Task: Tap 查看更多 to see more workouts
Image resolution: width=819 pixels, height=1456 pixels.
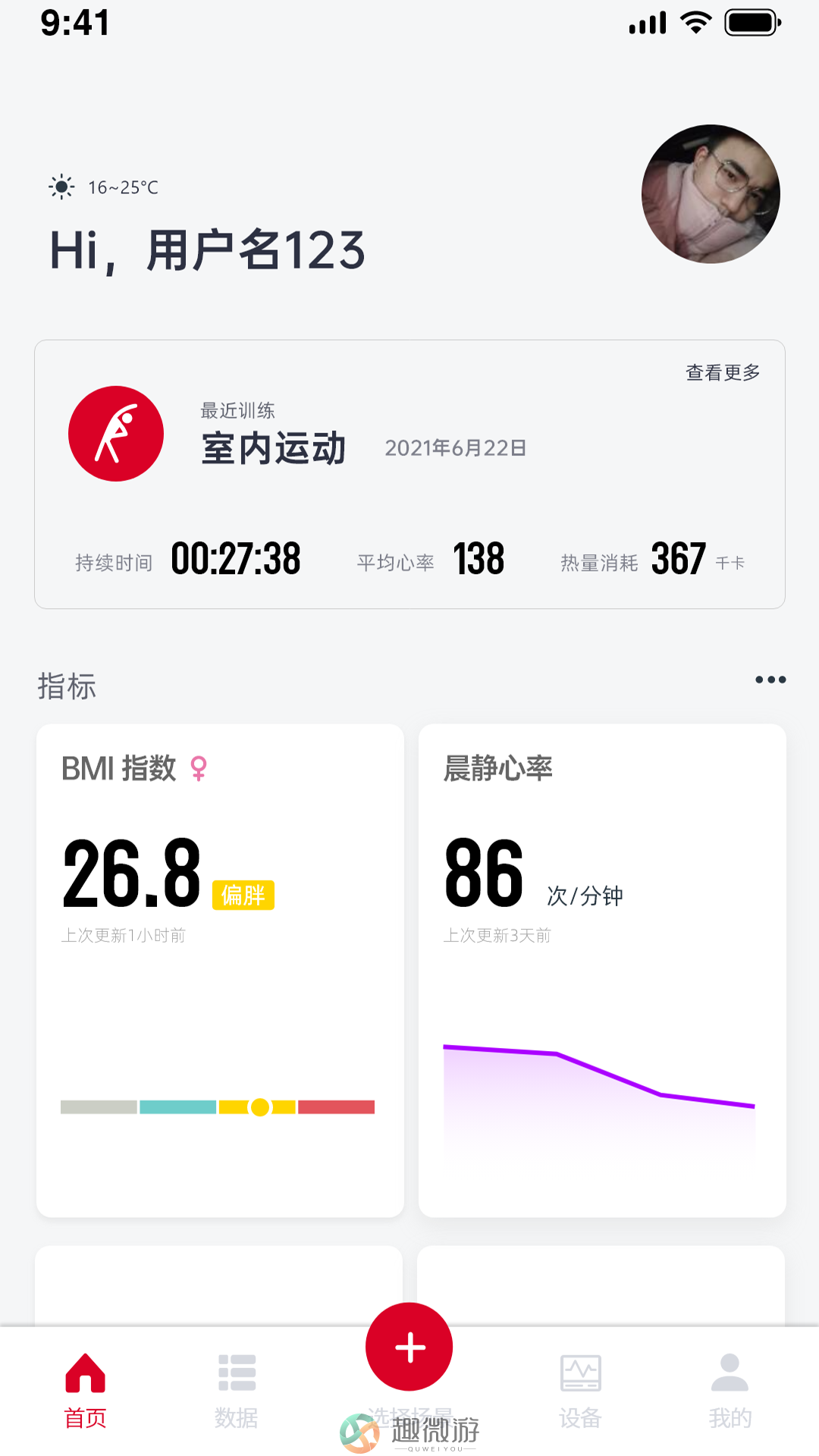Action: (x=723, y=372)
